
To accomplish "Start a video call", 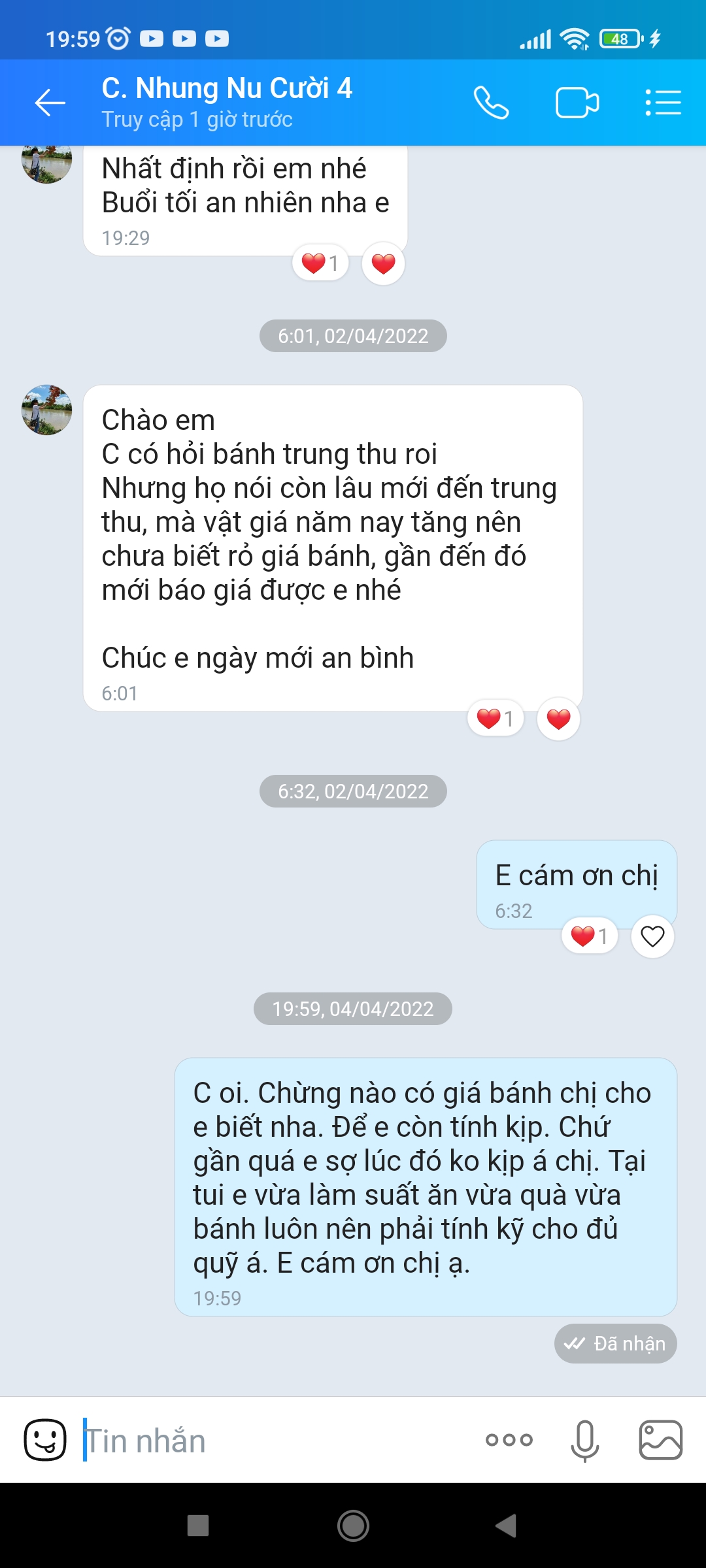I will pos(577,103).
